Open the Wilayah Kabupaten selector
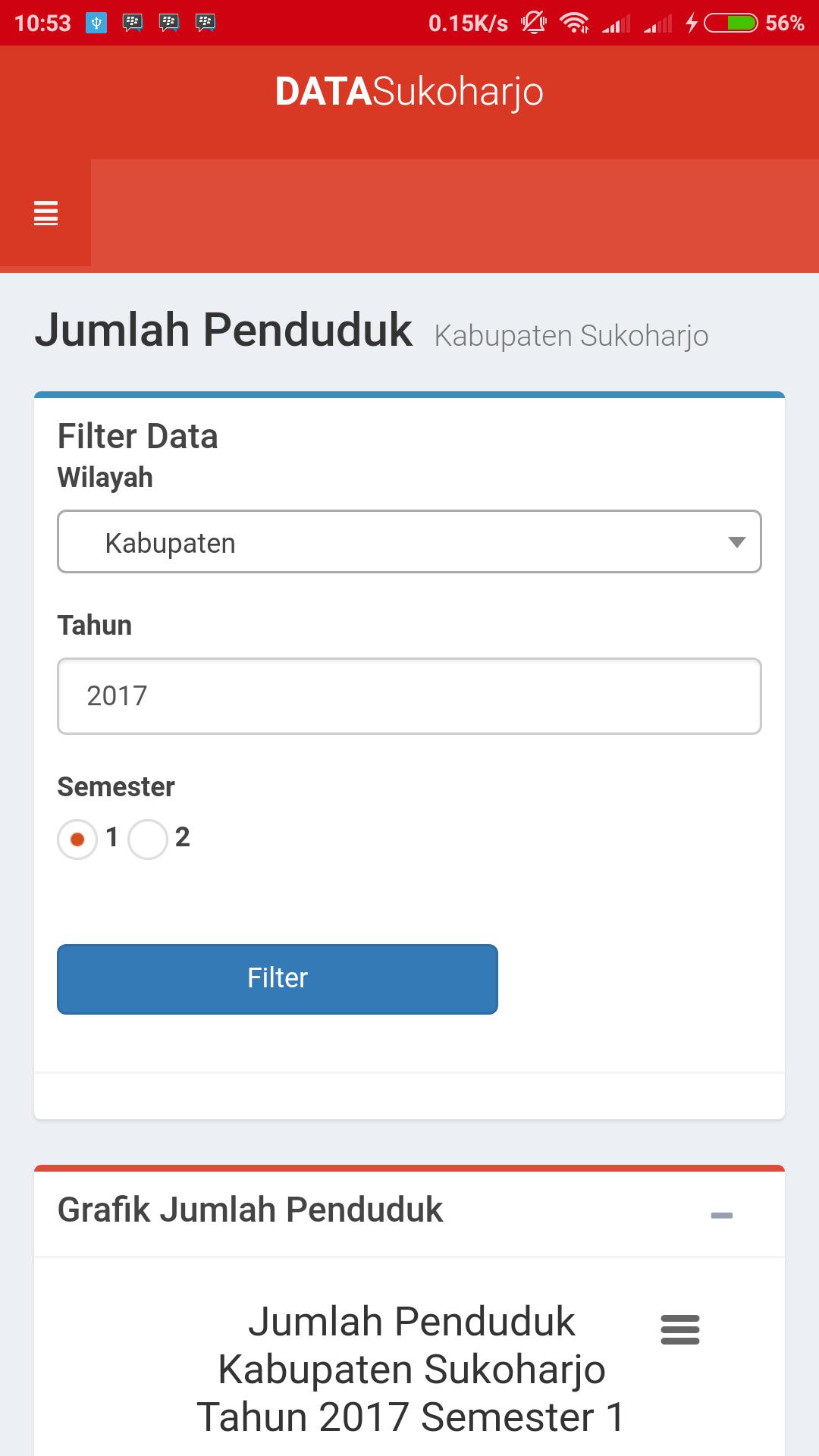The image size is (819, 1456). click(409, 541)
